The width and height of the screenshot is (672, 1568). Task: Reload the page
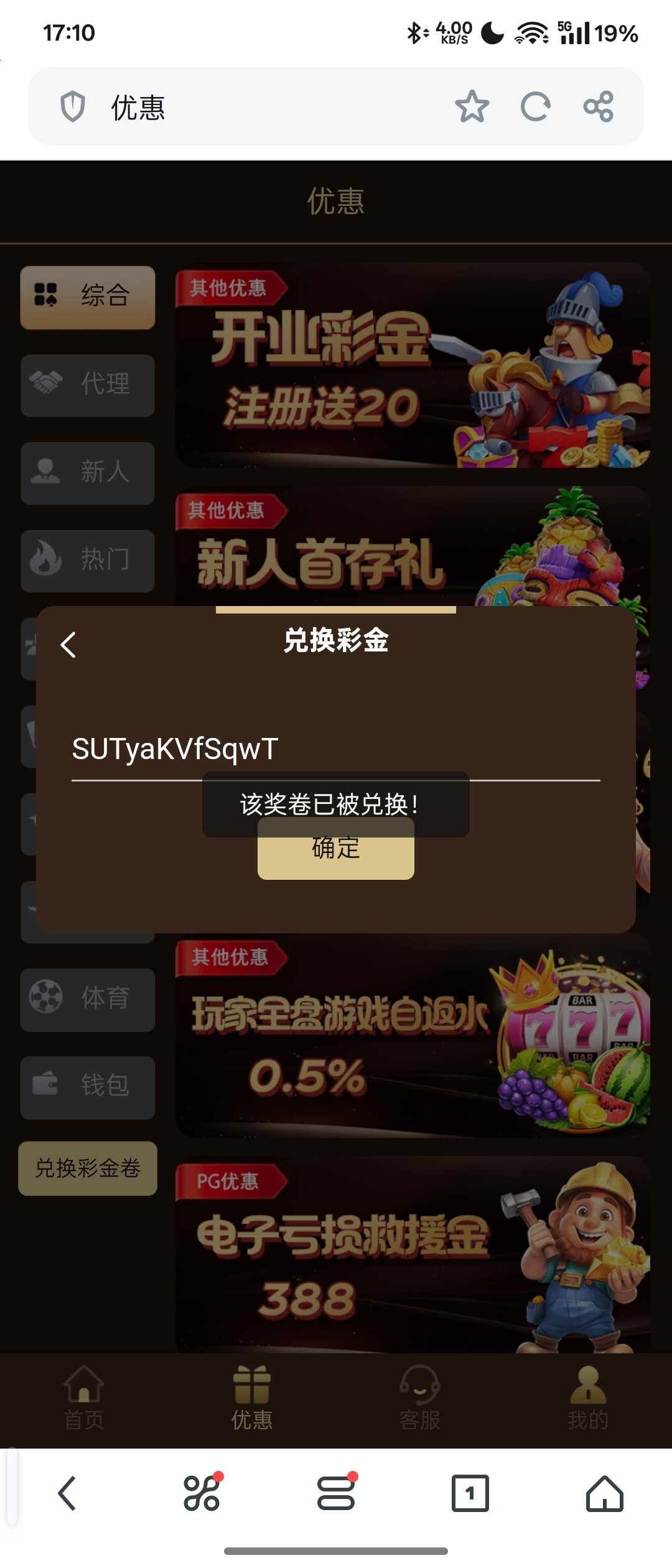[535, 106]
